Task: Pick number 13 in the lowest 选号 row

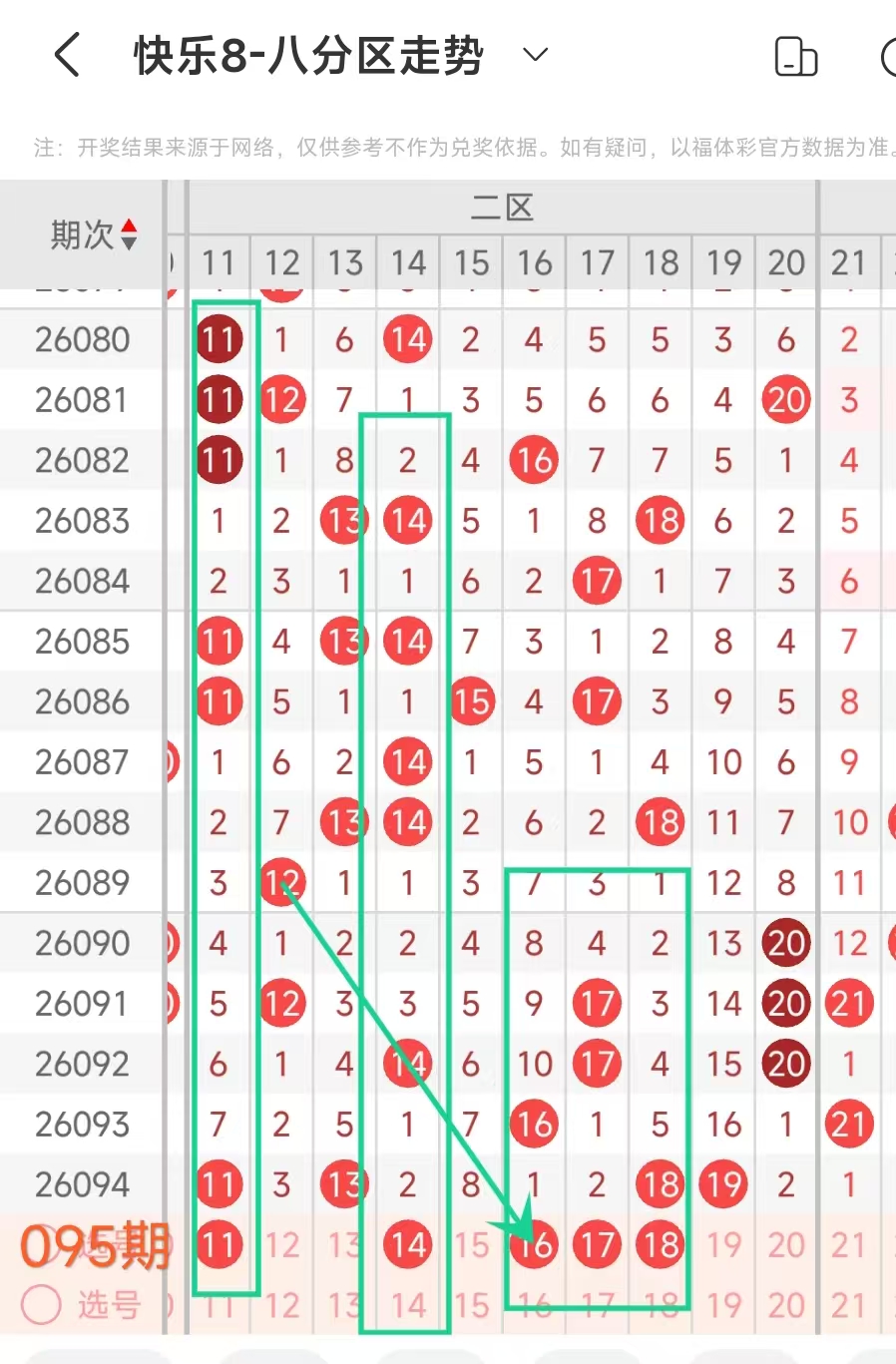Action: 344,1304
